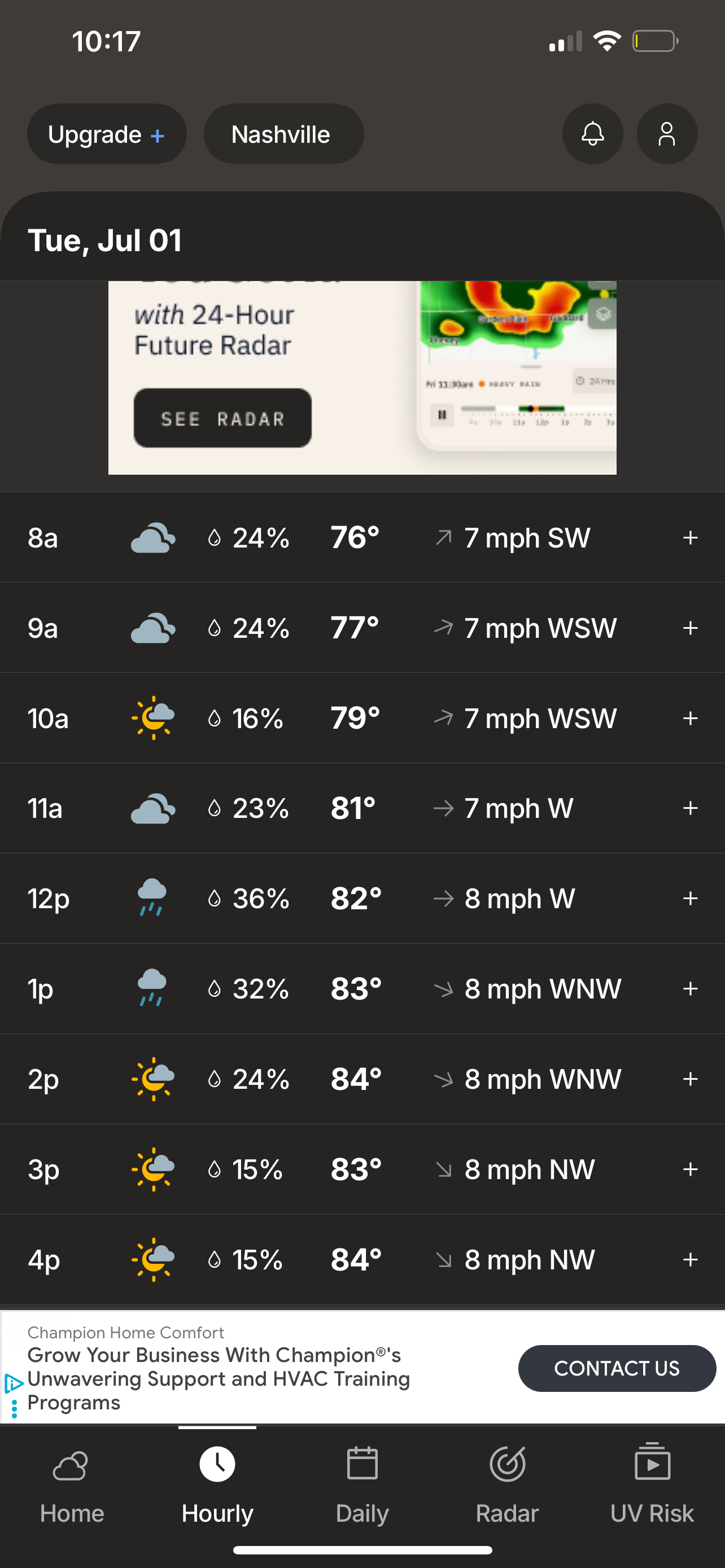Expand details for 9a
This screenshot has width=725, height=1568.
(689, 628)
